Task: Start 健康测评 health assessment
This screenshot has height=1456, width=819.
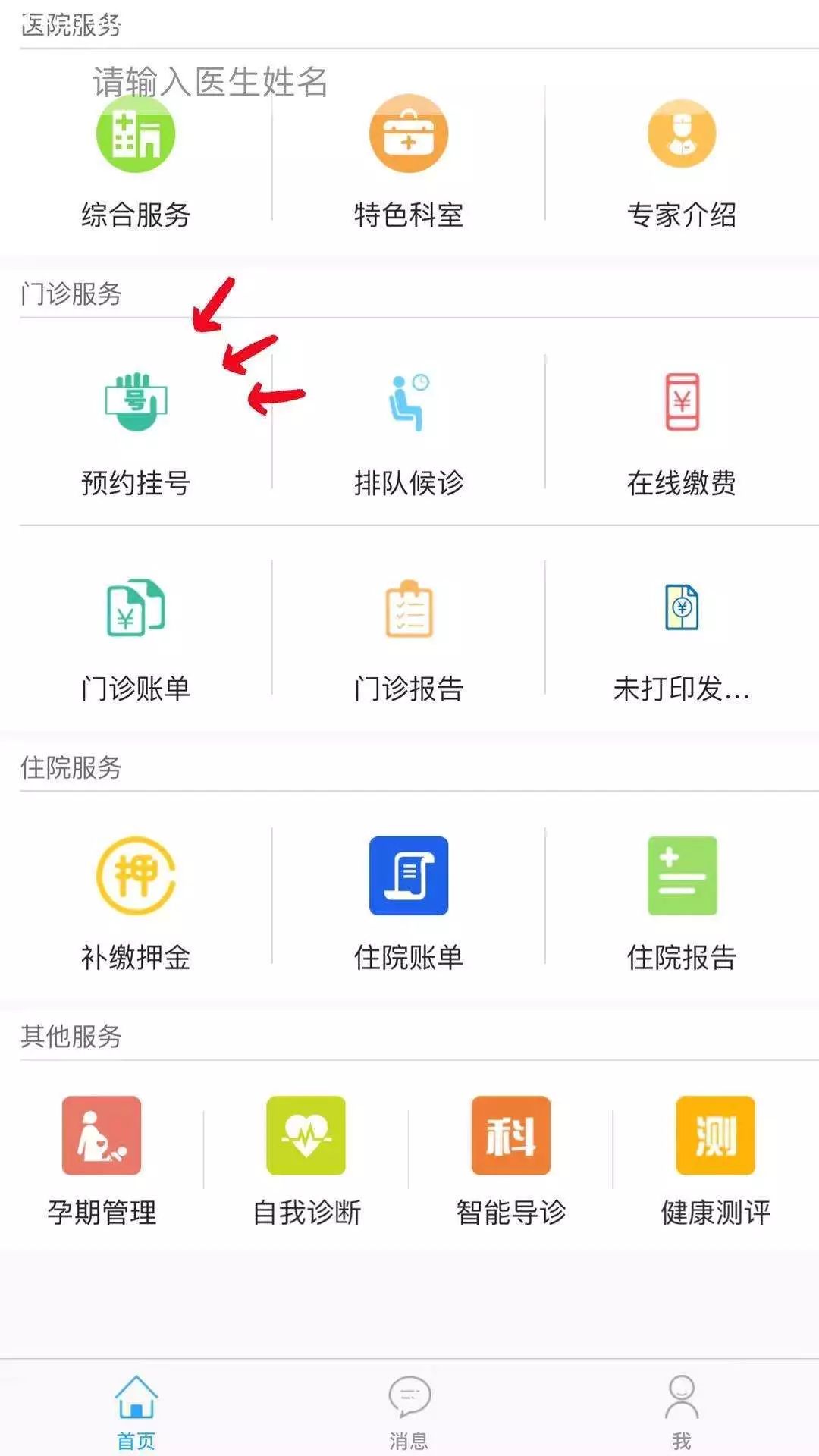Action: pos(716,1162)
